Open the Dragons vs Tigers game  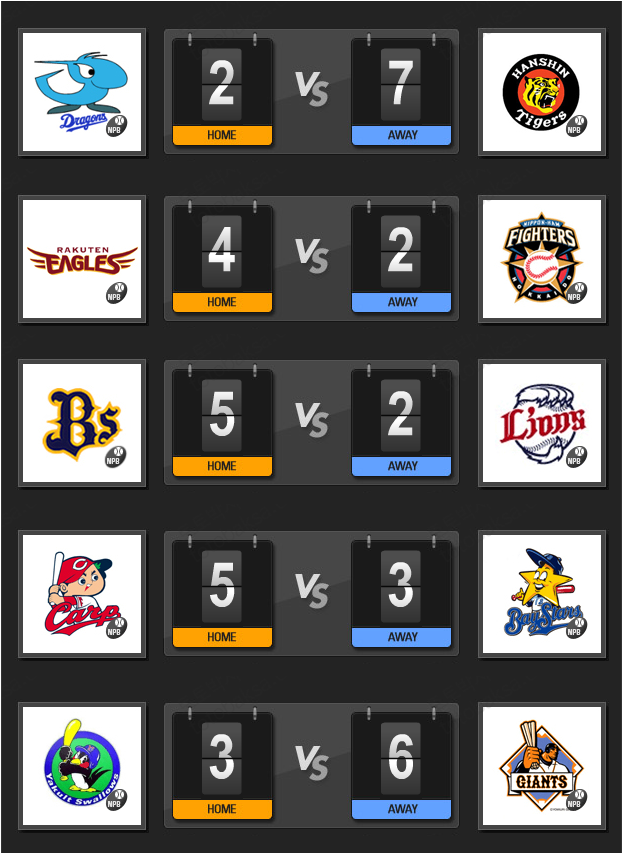(x=311, y=92)
